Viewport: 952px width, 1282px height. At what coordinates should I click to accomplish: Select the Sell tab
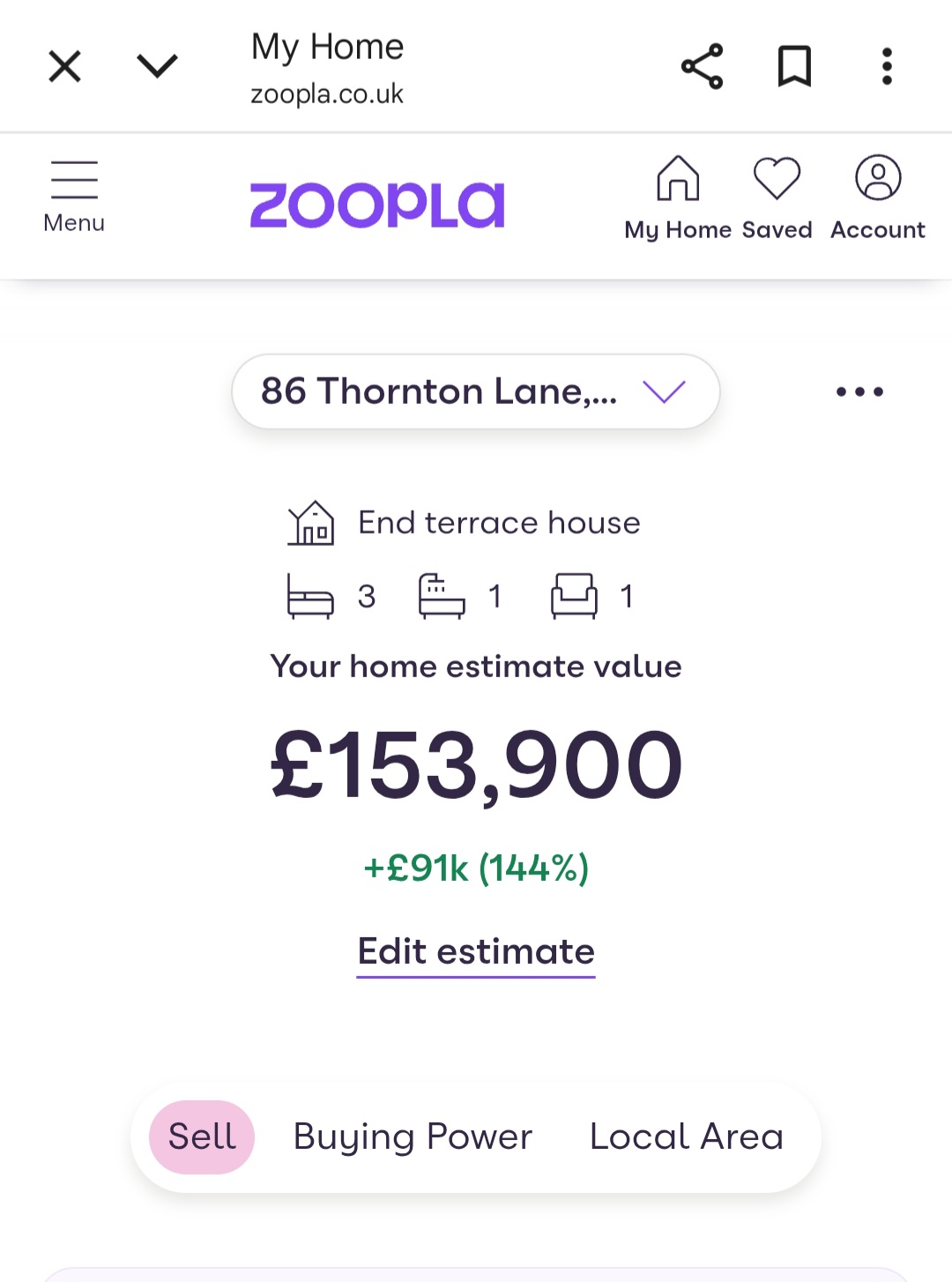(202, 1137)
